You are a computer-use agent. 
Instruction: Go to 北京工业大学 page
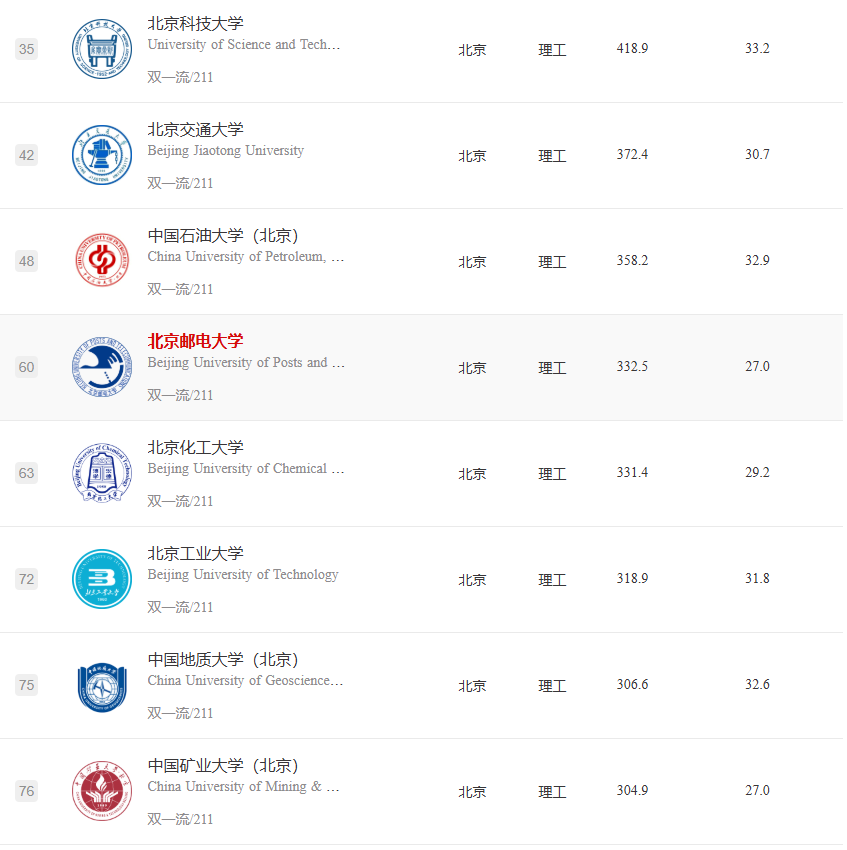195,554
